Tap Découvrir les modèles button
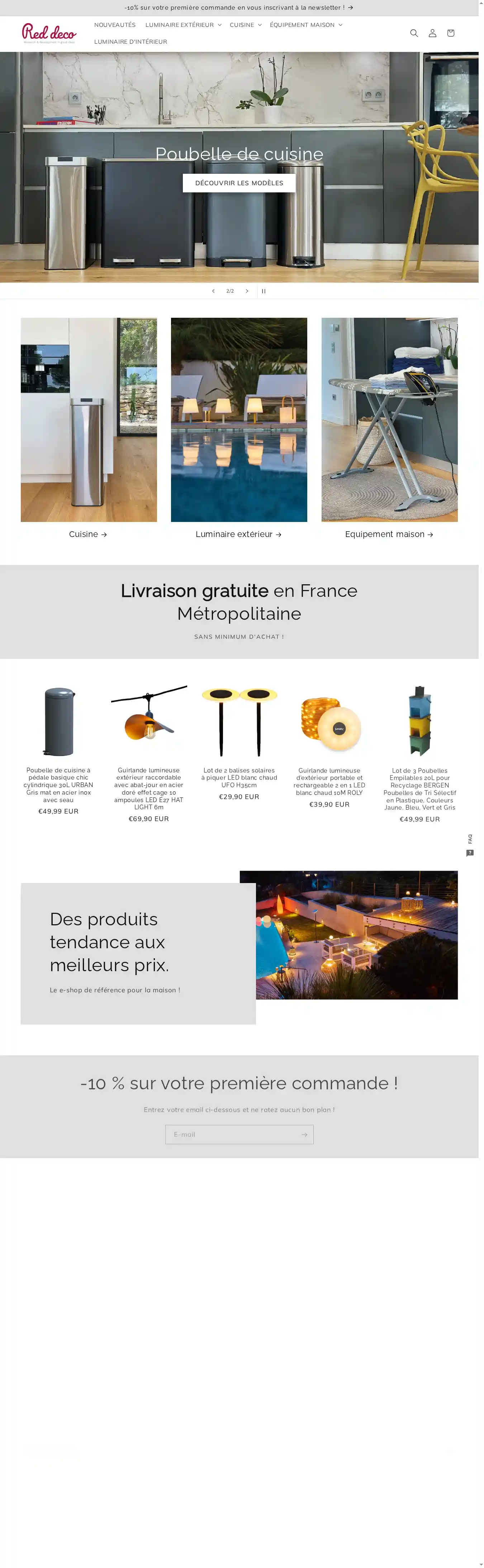Image resolution: width=484 pixels, height=1568 pixels. pos(239,183)
